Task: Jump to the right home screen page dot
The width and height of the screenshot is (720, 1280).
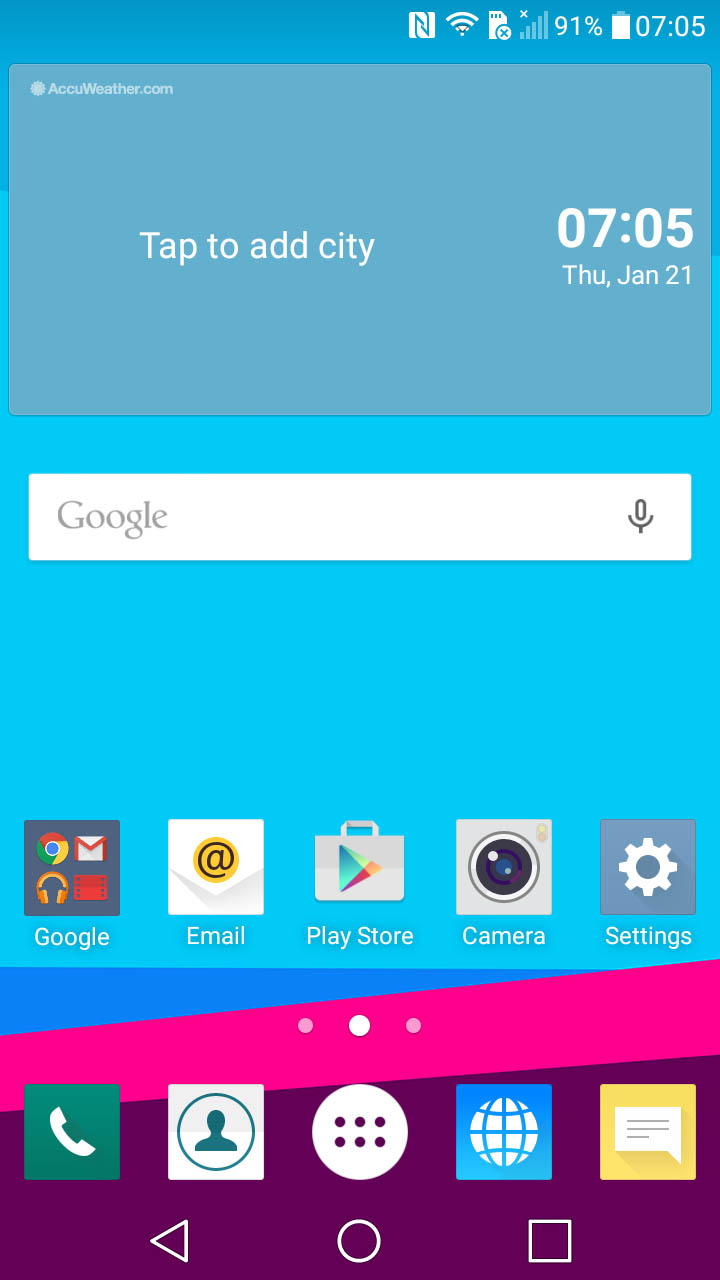Action: tap(414, 1026)
